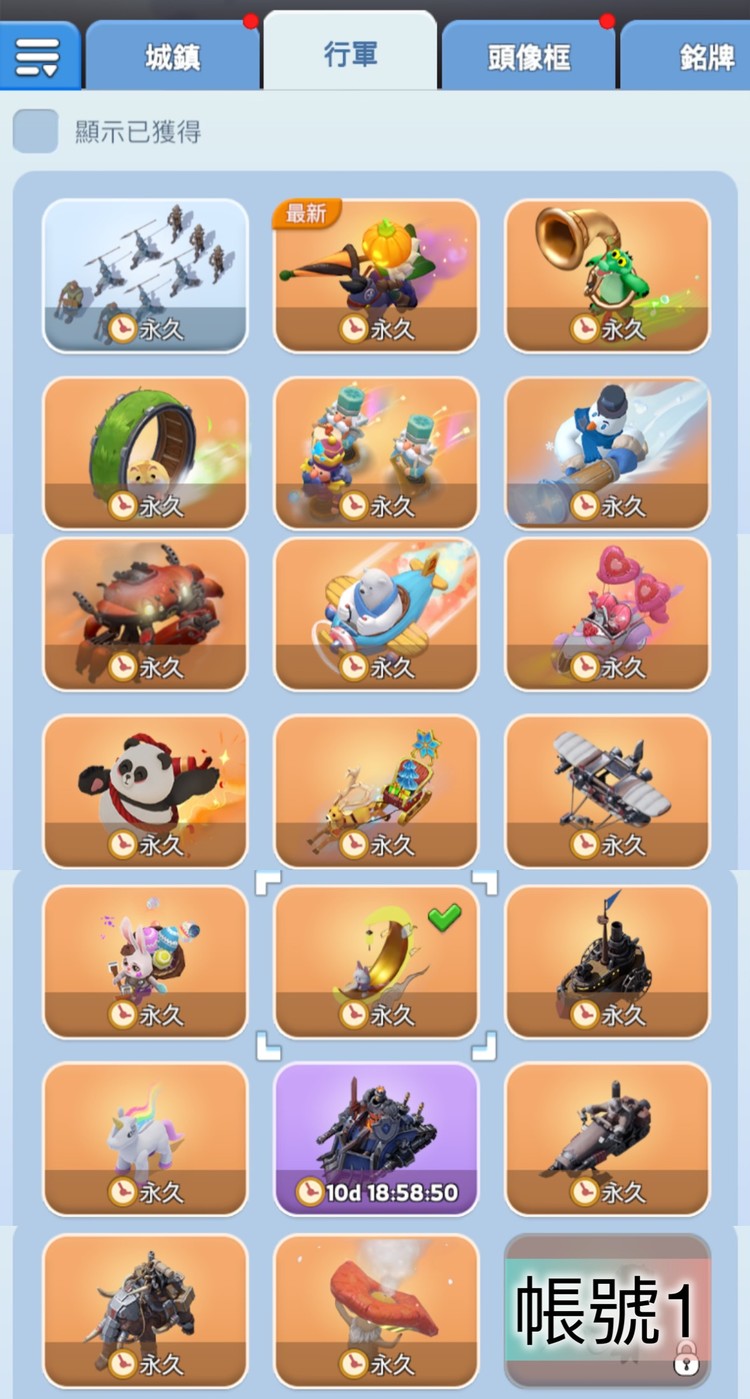Choose the green frog tuba skin

[x=607, y=275]
